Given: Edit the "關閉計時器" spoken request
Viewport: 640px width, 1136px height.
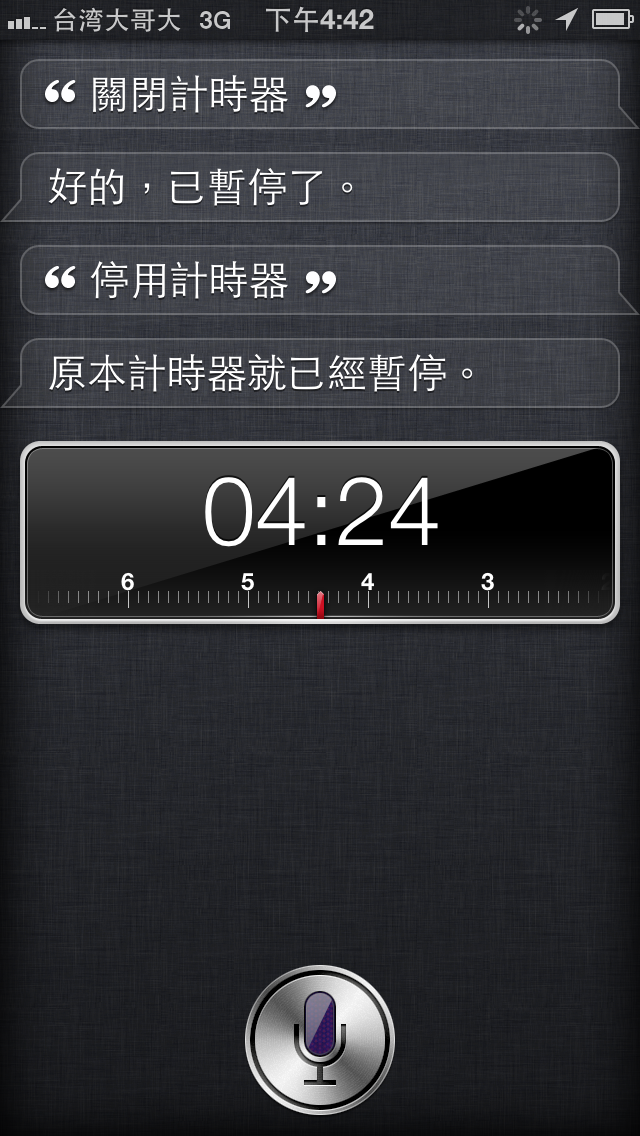Looking at the screenshot, I should 320,94.
